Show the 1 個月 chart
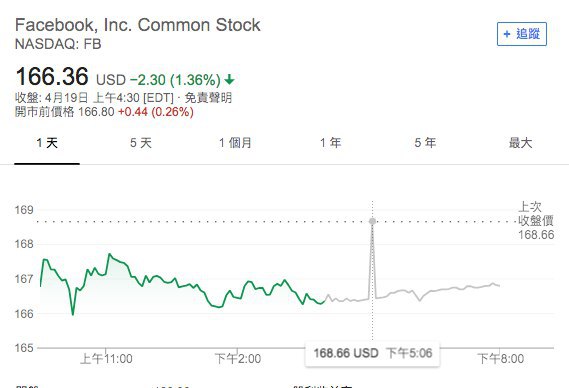 coord(236,143)
